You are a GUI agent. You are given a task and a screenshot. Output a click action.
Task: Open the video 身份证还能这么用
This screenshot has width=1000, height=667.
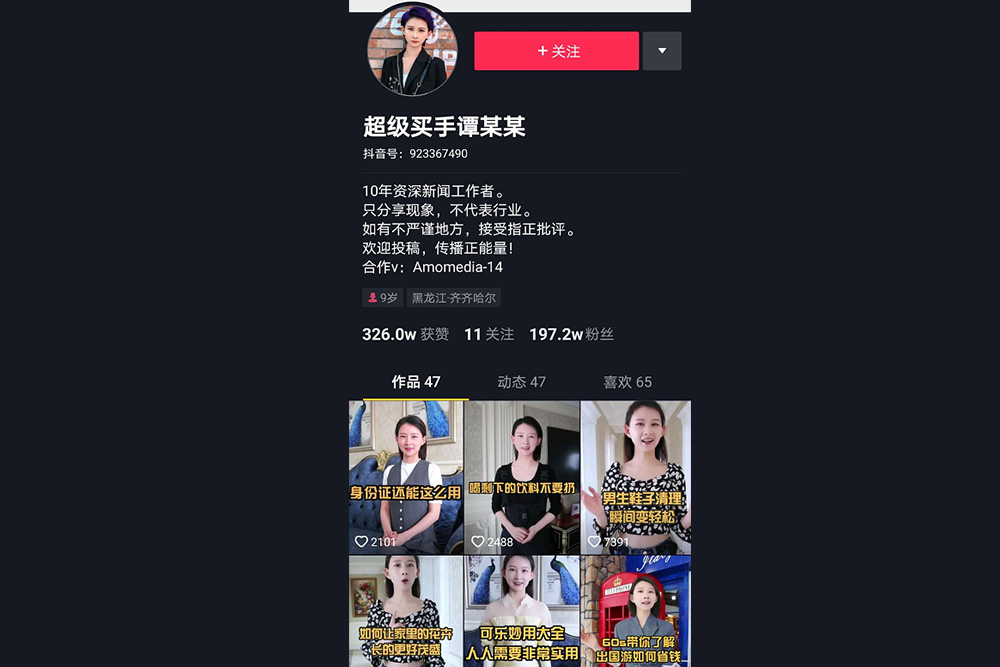[405, 477]
